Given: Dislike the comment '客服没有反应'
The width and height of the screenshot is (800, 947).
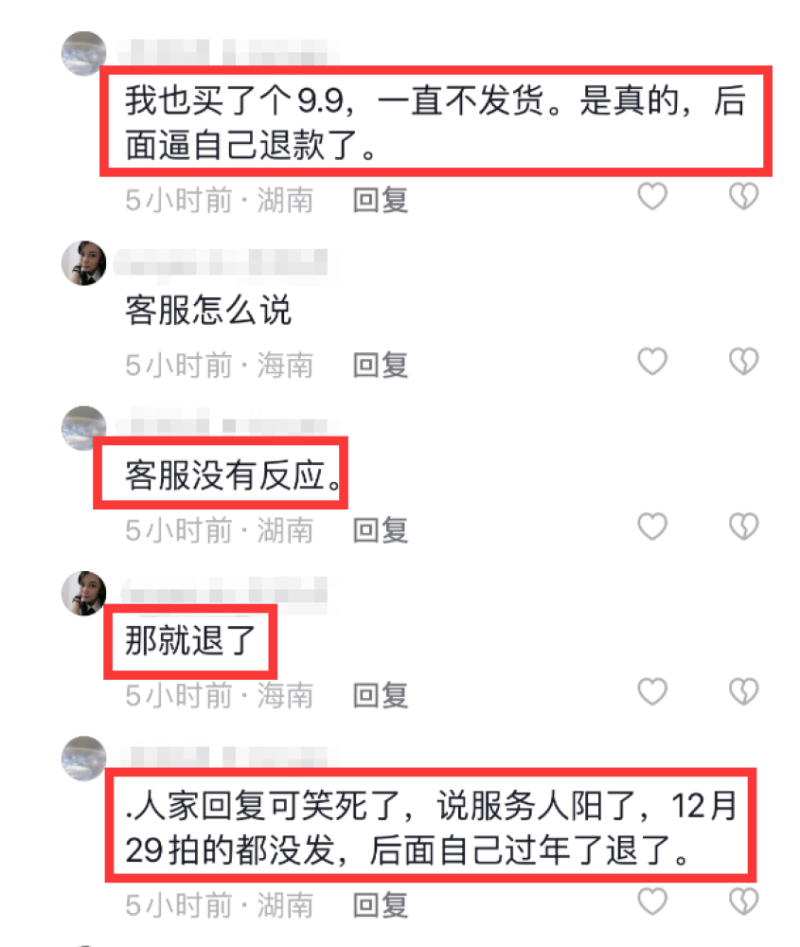Looking at the screenshot, I should pyautogui.click(x=743, y=525).
